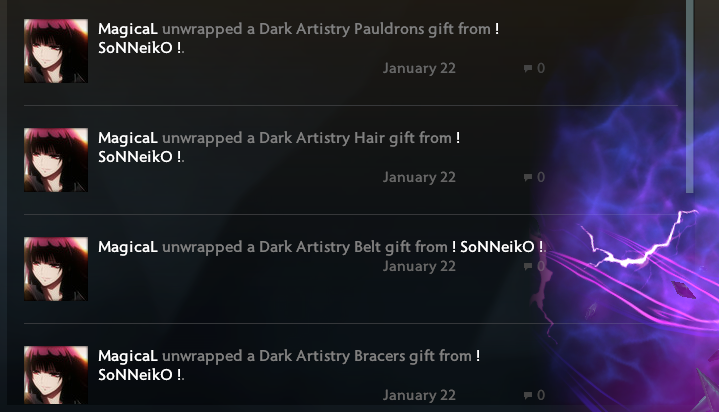Open comments on the Dark Artistry Bracers post
The image size is (719, 412).
pyautogui.click(x=534, y=395)
